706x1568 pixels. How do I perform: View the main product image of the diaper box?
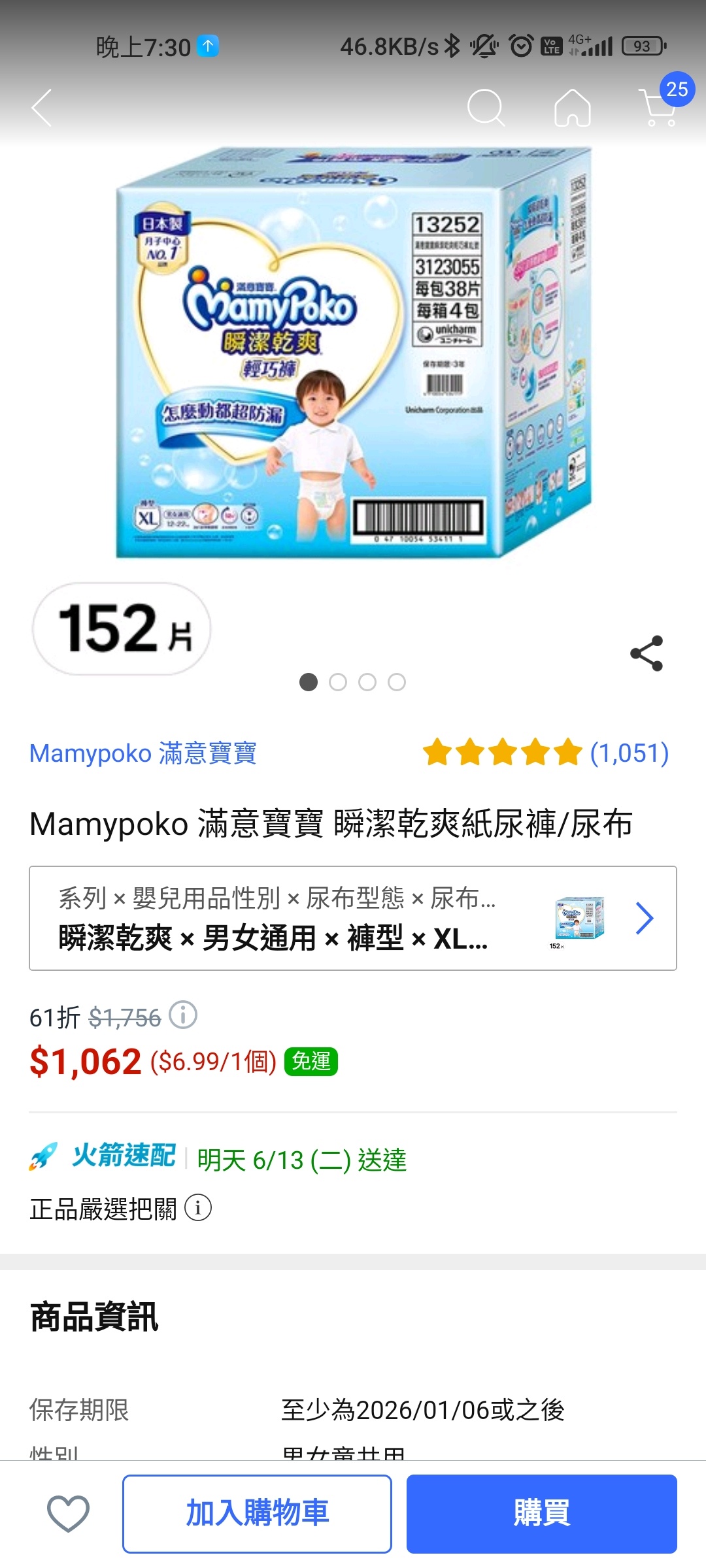(x=353, y=353)
